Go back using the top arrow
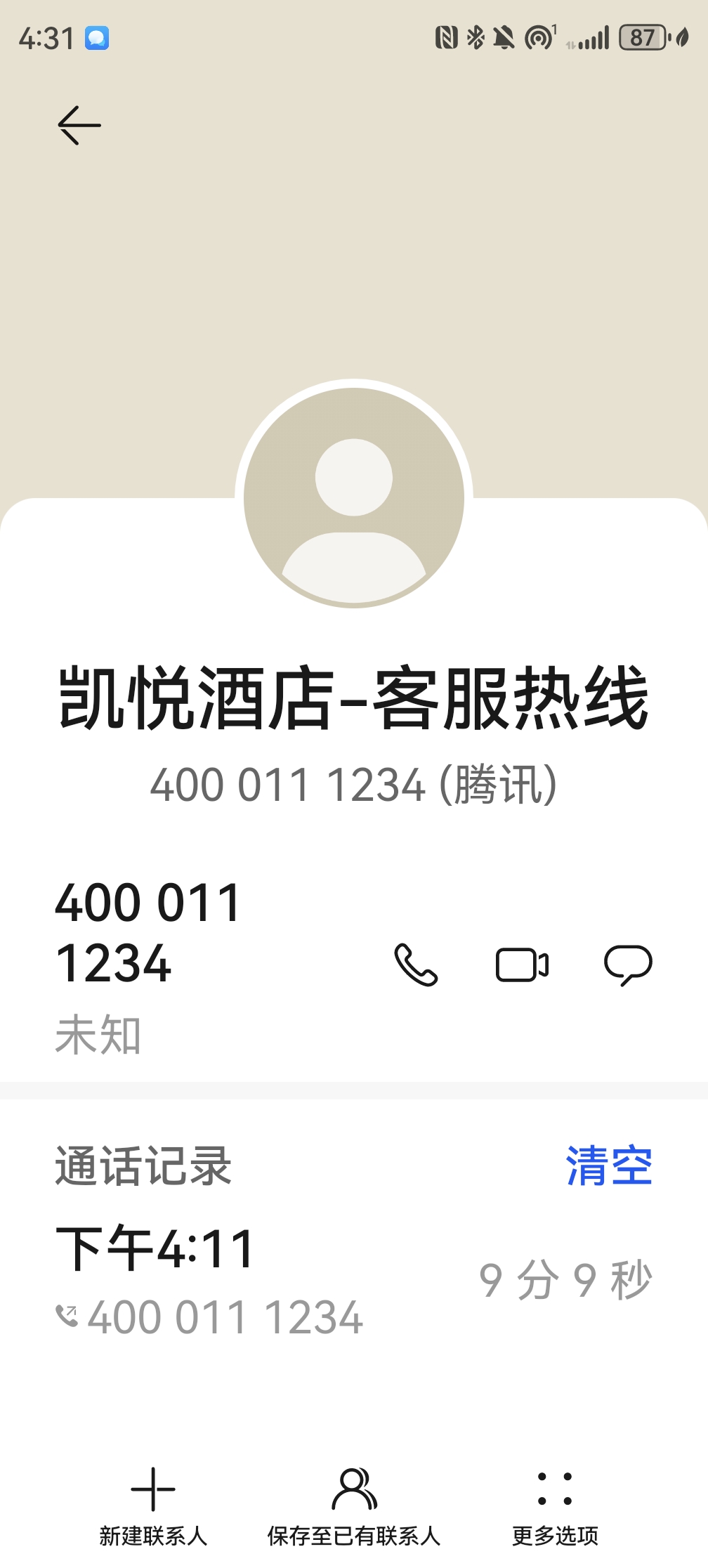Viewport: 708px width, 1568px height. [x=79, y=126]
